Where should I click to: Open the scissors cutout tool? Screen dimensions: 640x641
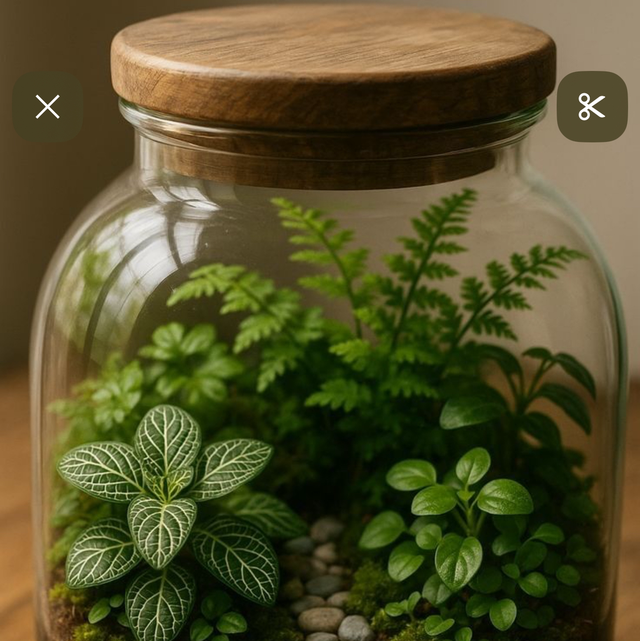[592, 107]
